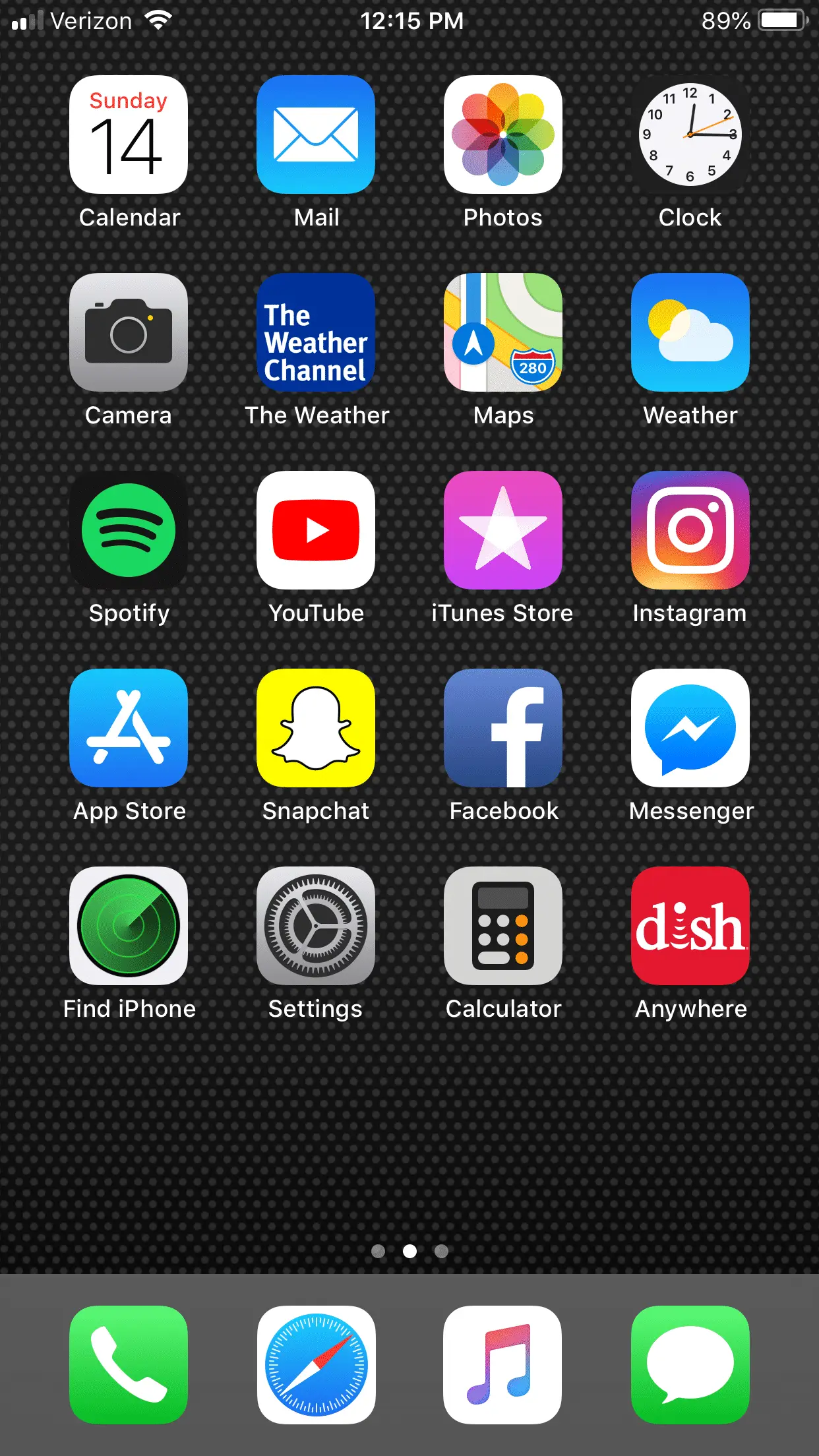Tap the green Phone icon in the dock

point(129,1365)
